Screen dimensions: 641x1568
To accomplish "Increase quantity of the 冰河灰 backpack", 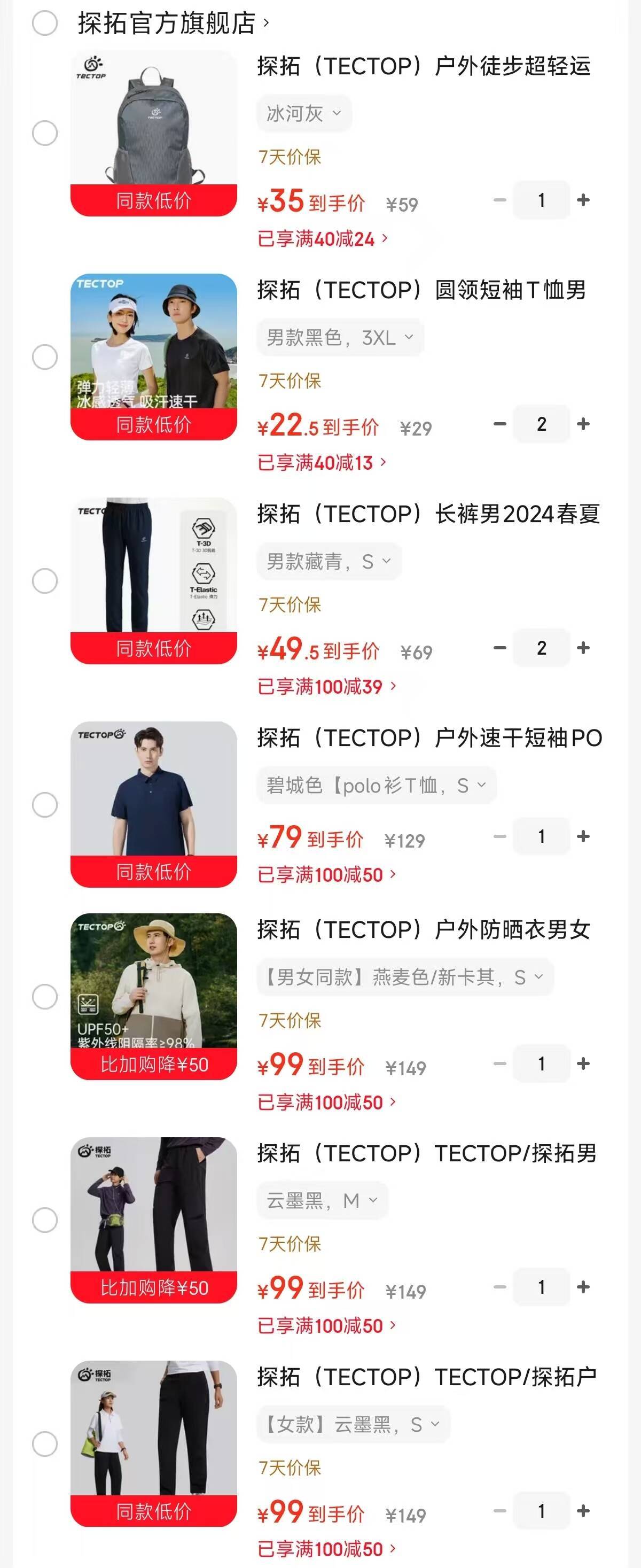I will coord(583,200).
